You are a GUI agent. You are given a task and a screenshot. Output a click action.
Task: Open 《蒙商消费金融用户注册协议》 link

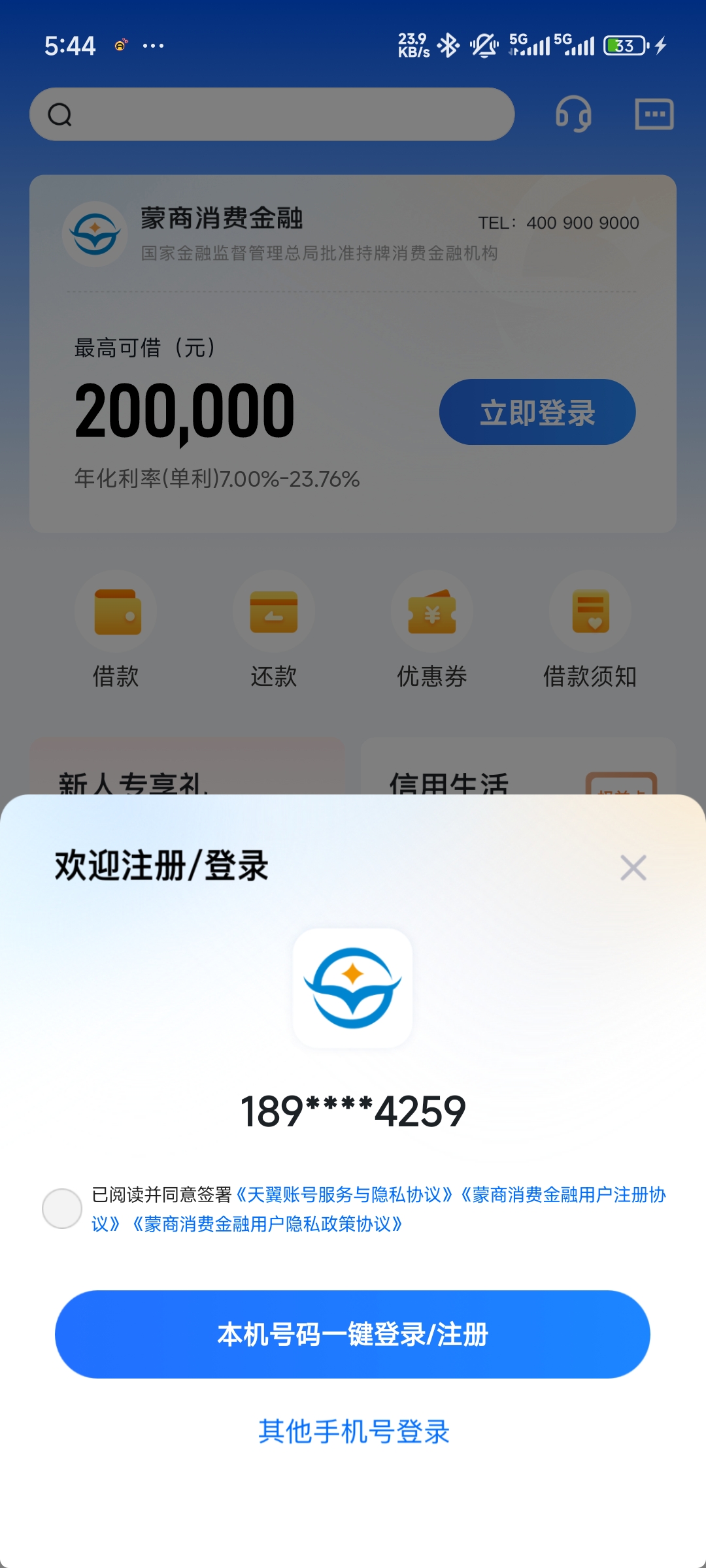click(562, 1195)
